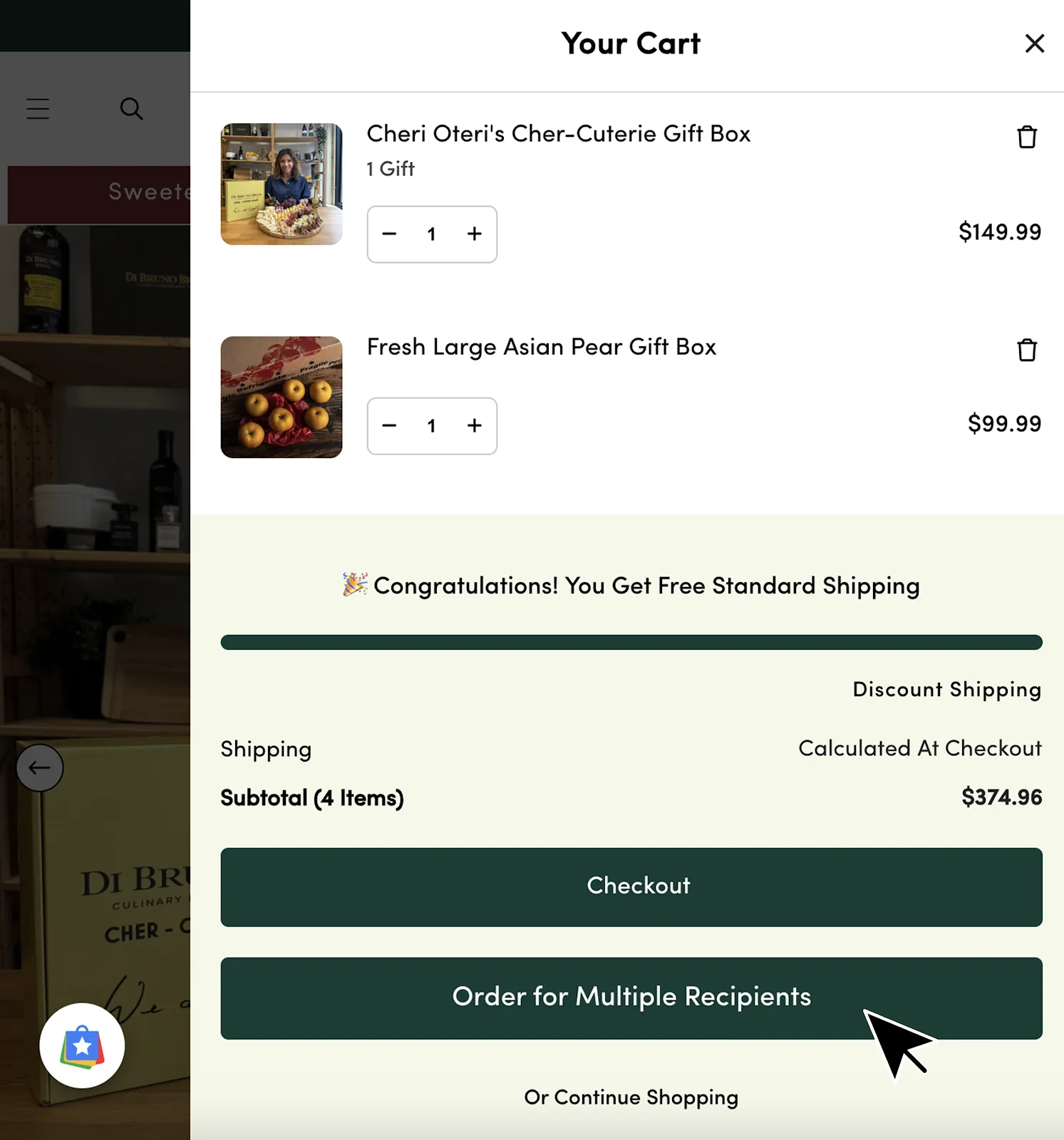Decrease Cher-Cuterie Gift Box quantity
The image size is (1064, 1140).
pyautogui.click(x=389, y=234)
